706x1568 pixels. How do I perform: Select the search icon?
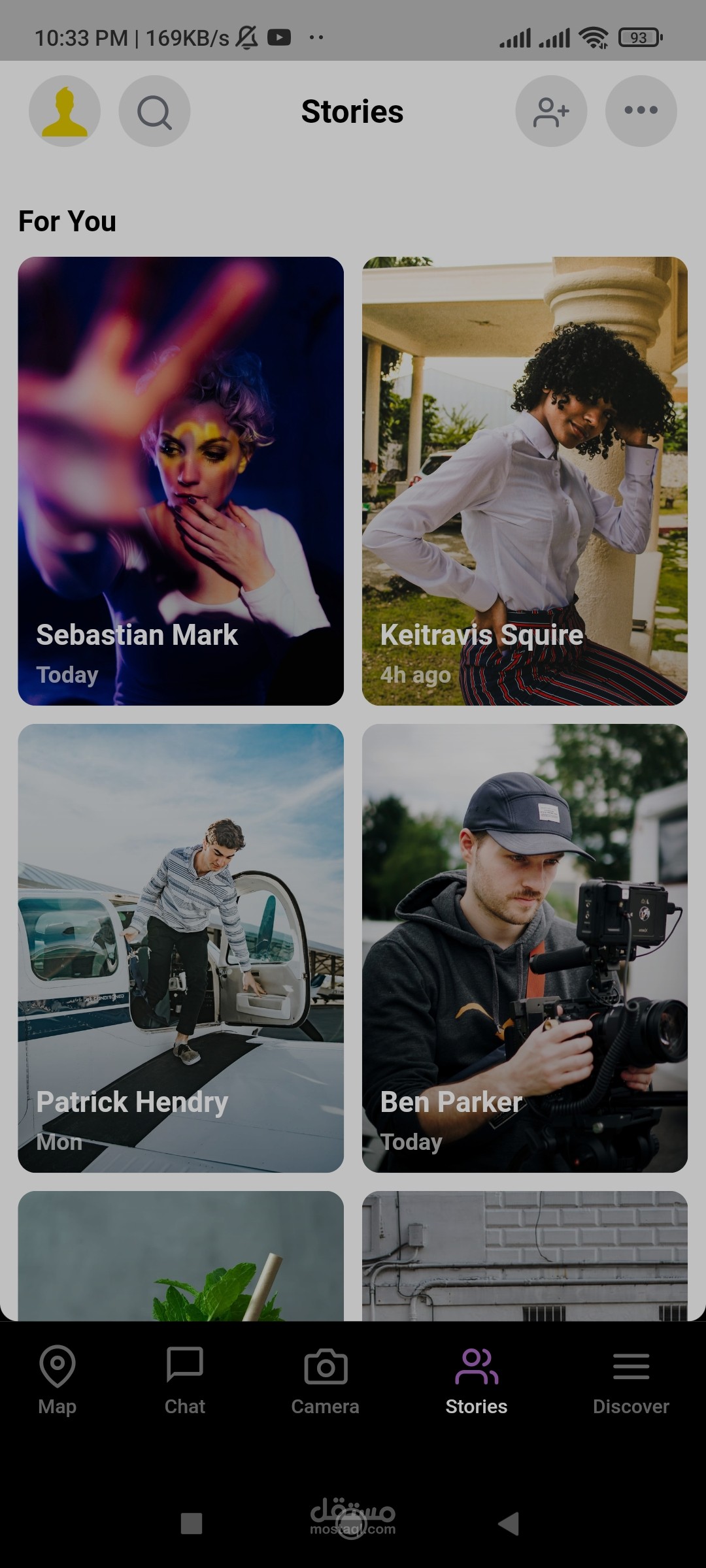(154, 110)
